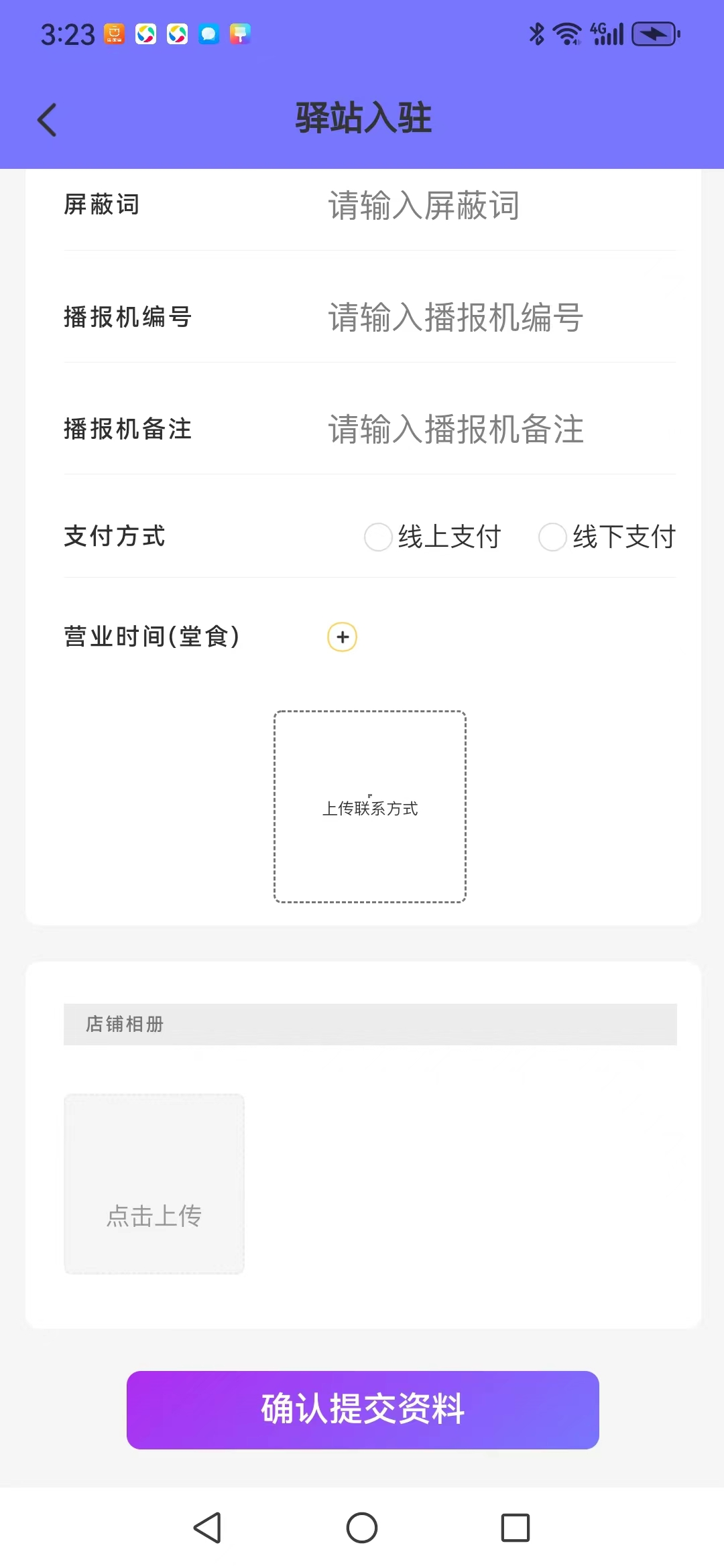Open 上传联系方式 upload box
This screenshot has width=724, height=1568.
tap(370, 807)
